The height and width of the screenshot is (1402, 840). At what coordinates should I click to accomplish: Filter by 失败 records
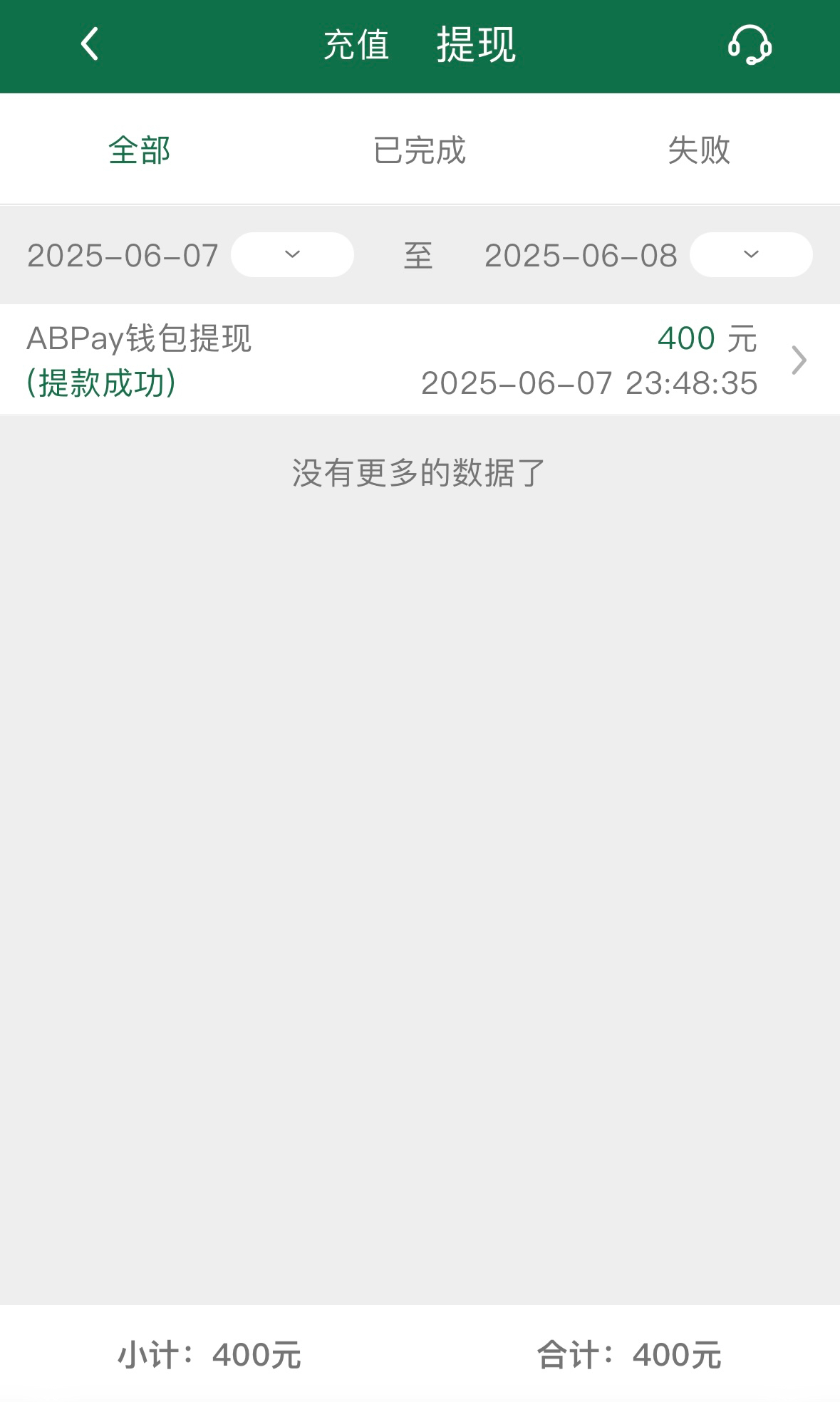click(x=699, y=150)
